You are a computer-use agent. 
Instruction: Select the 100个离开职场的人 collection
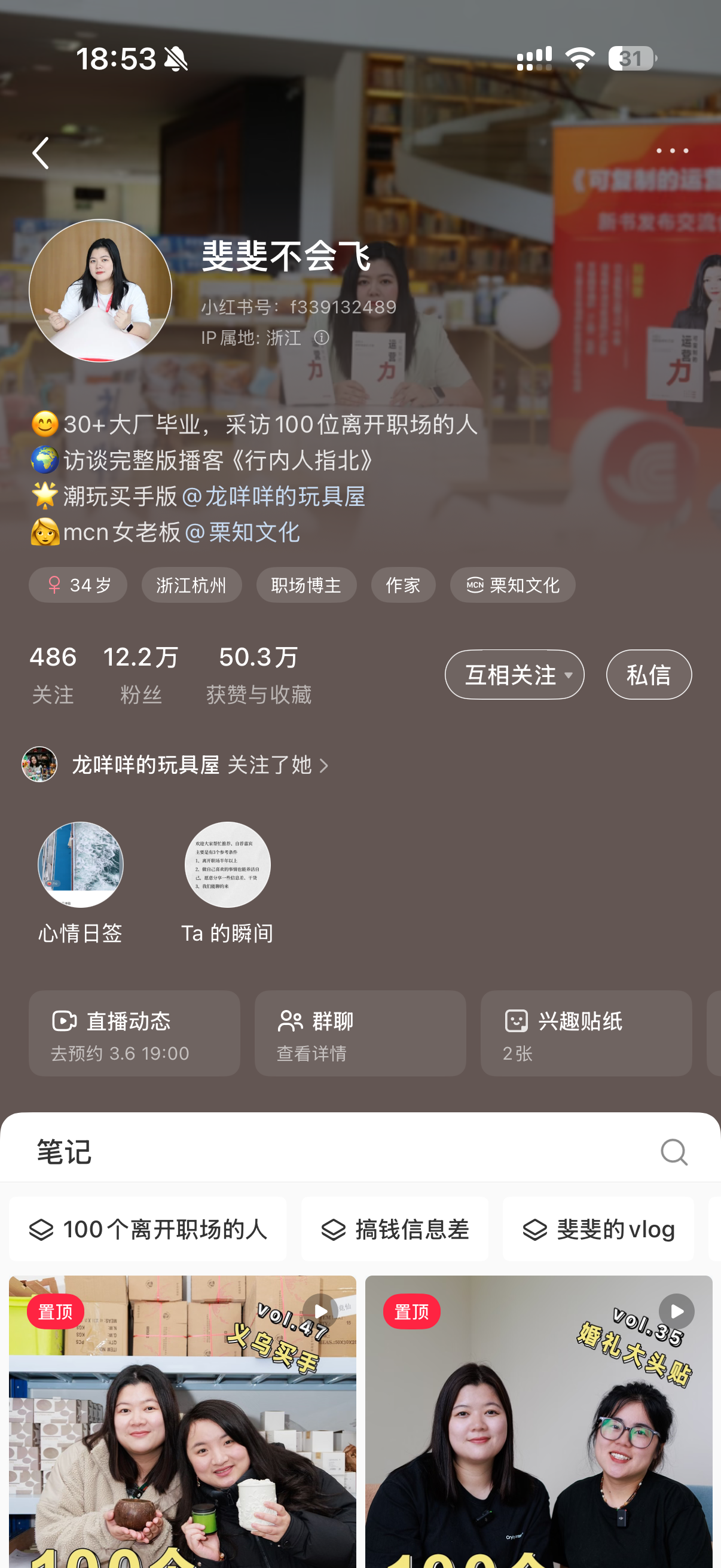148,1229
